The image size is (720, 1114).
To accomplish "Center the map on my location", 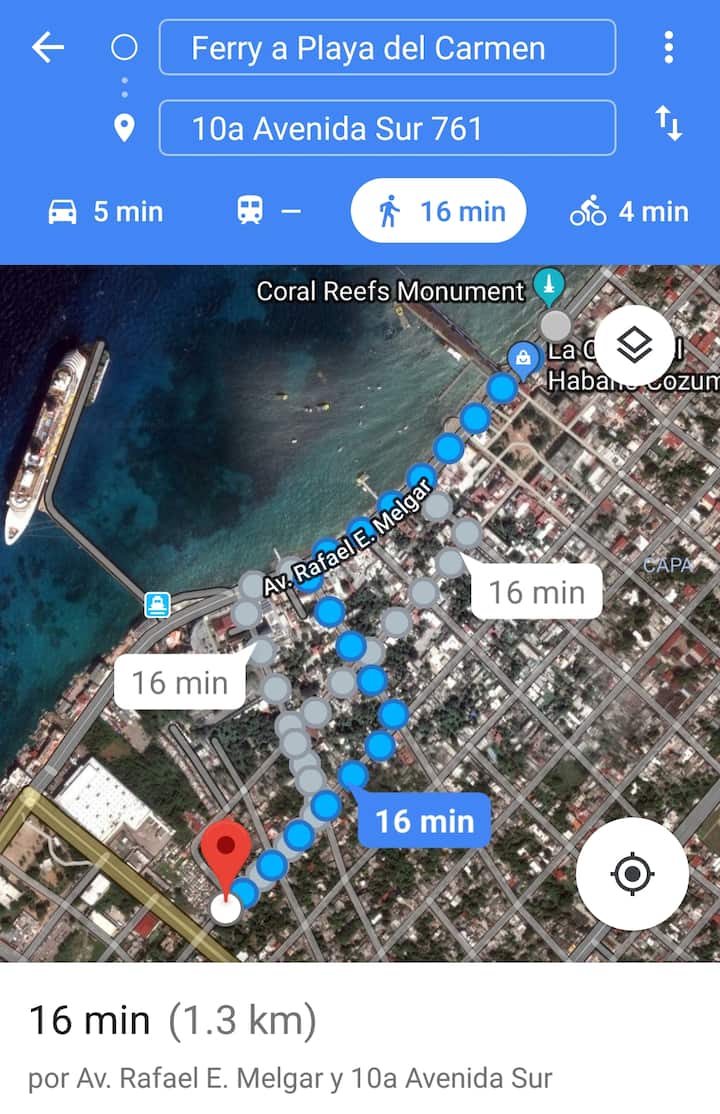I will click(x=632, y=874).
